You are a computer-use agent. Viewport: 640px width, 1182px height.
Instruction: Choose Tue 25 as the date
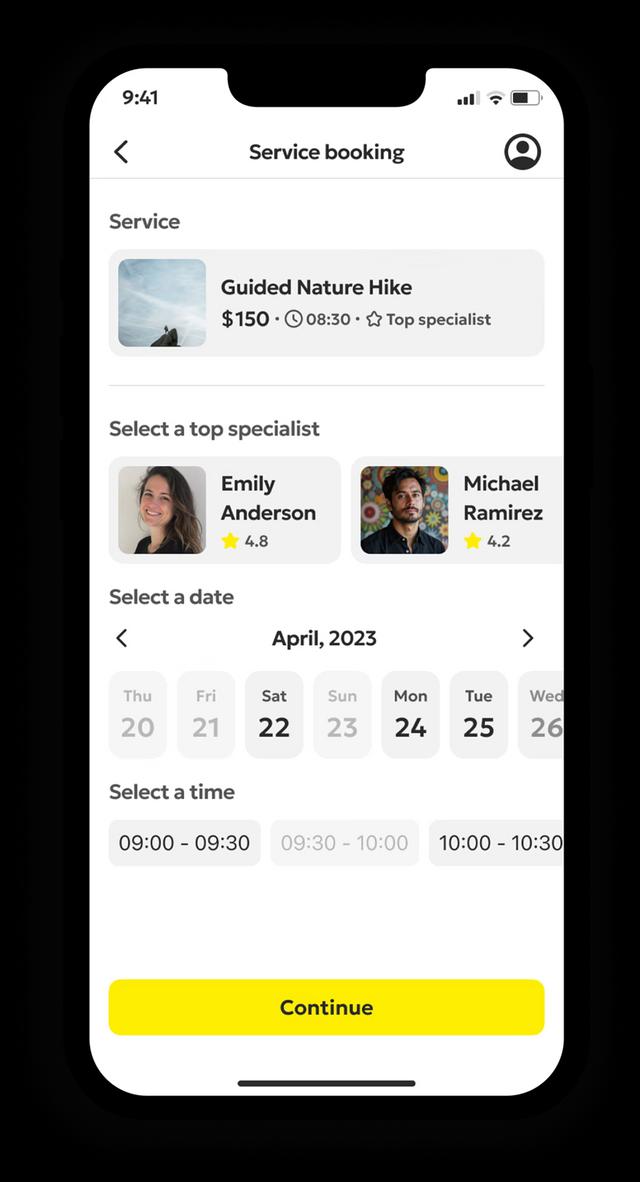(x=478, y=714)
